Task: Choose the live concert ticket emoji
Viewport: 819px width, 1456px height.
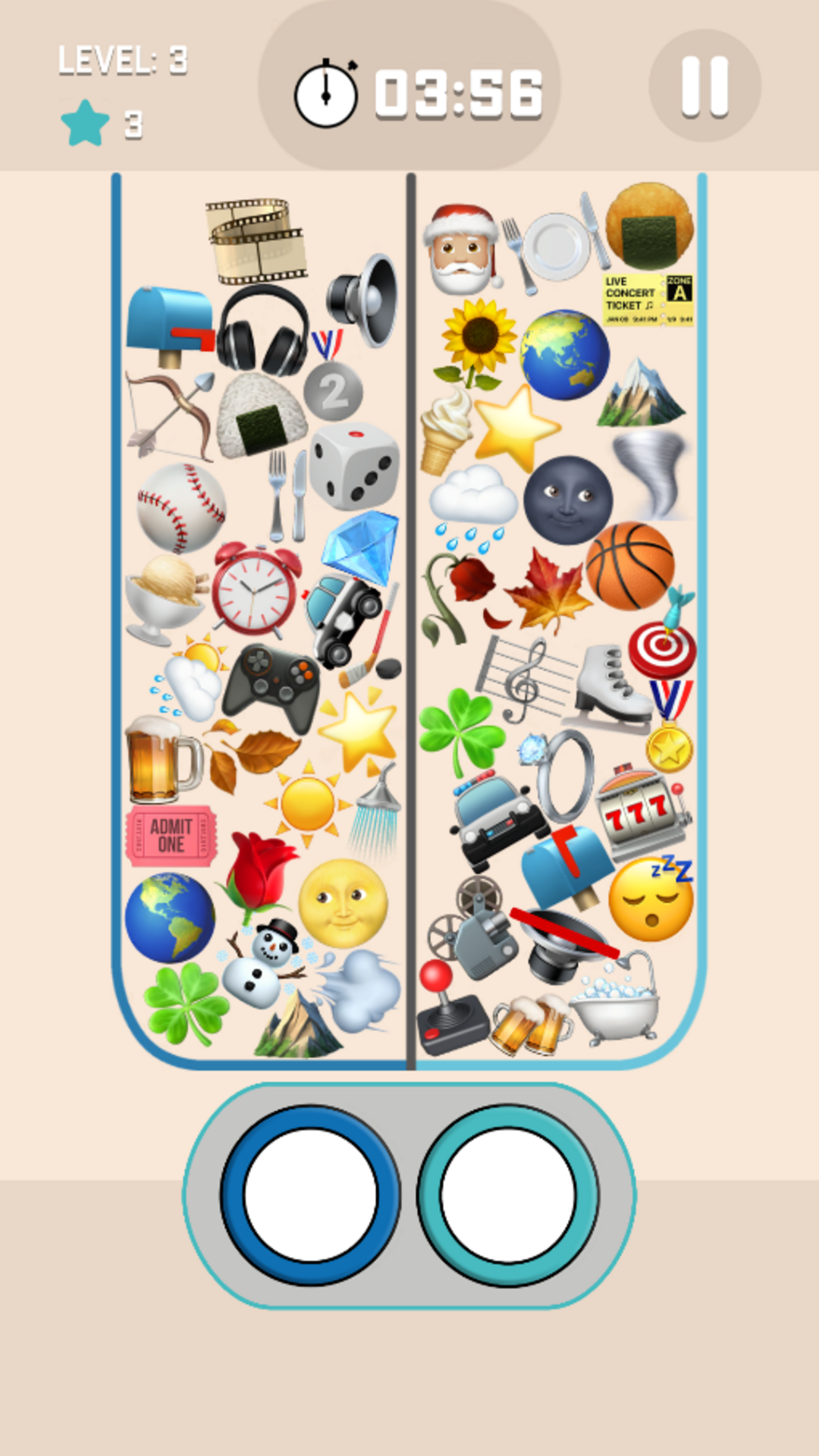Action: 648,300
